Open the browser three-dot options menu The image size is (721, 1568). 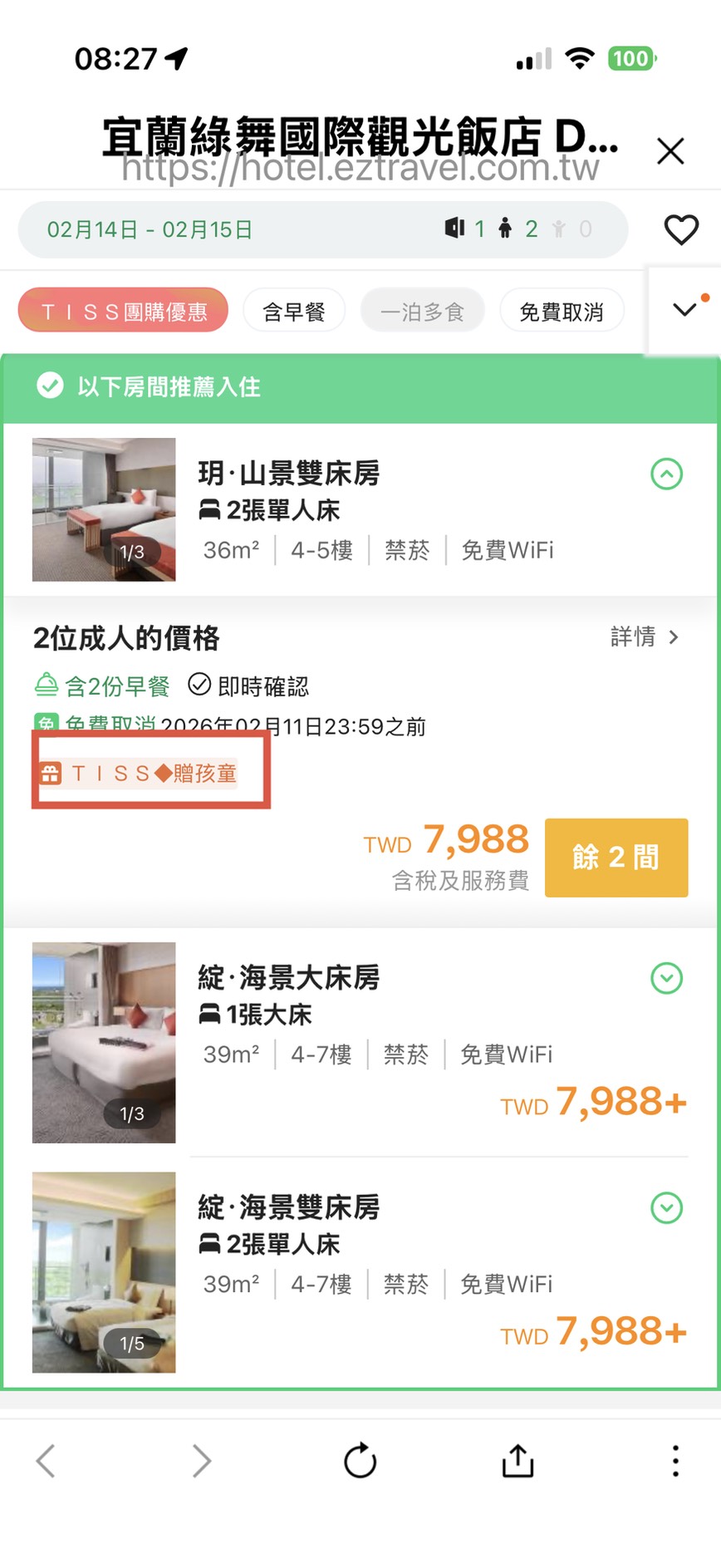point(675,1461)
